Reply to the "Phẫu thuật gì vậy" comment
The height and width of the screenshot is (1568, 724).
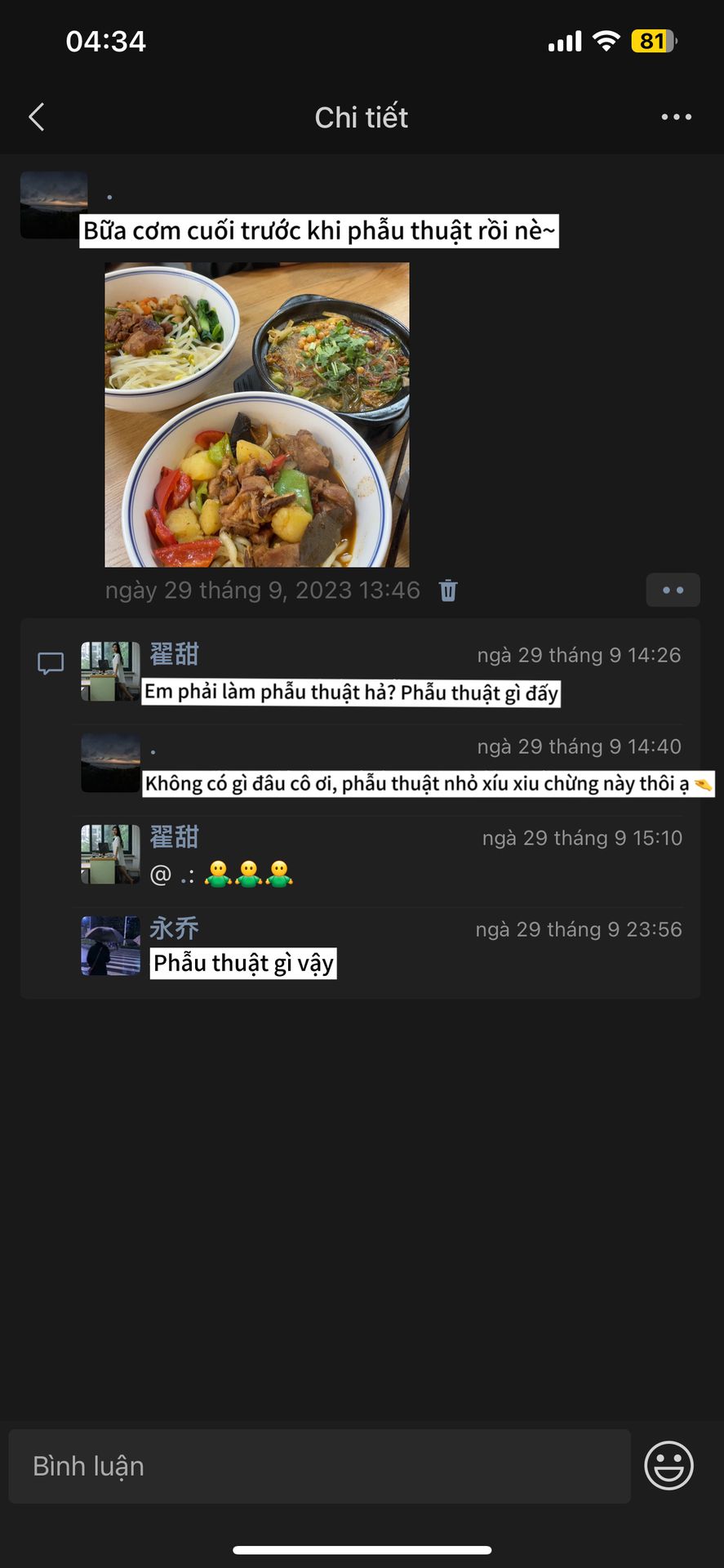click(x=243, y=964)
